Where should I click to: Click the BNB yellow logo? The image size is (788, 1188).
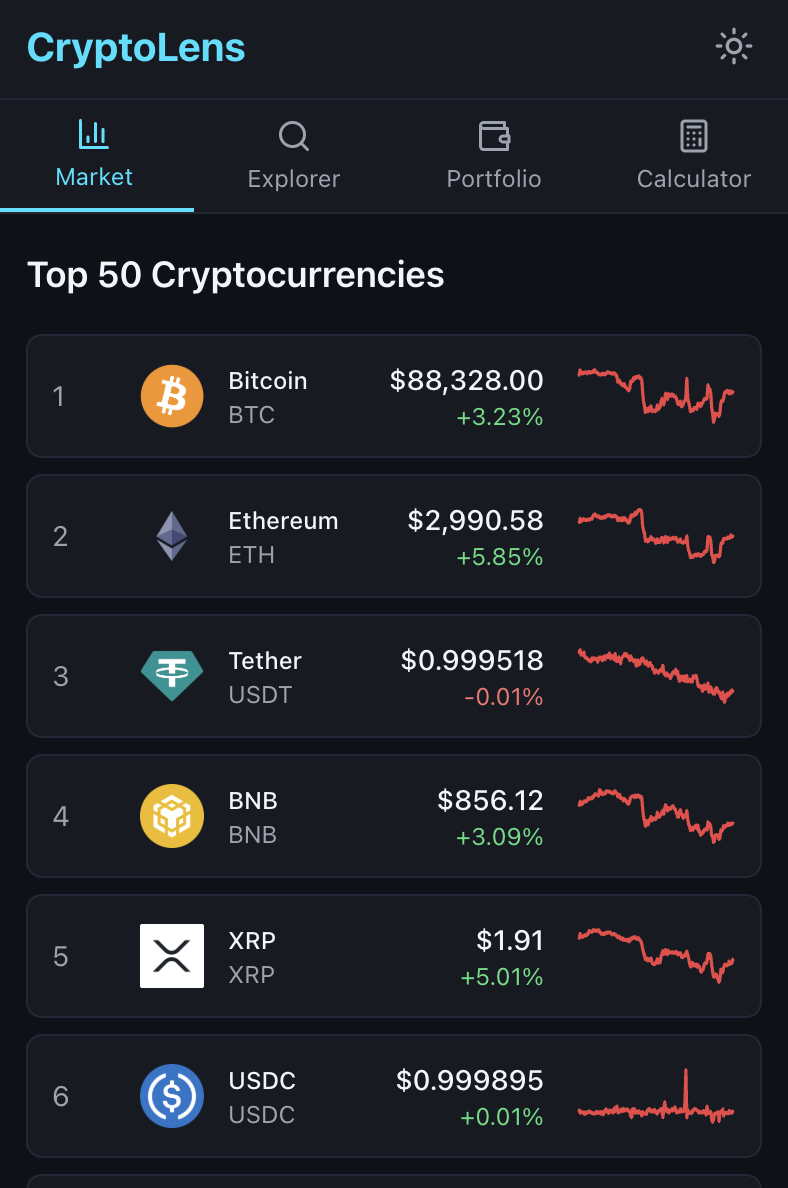[171, 816]
